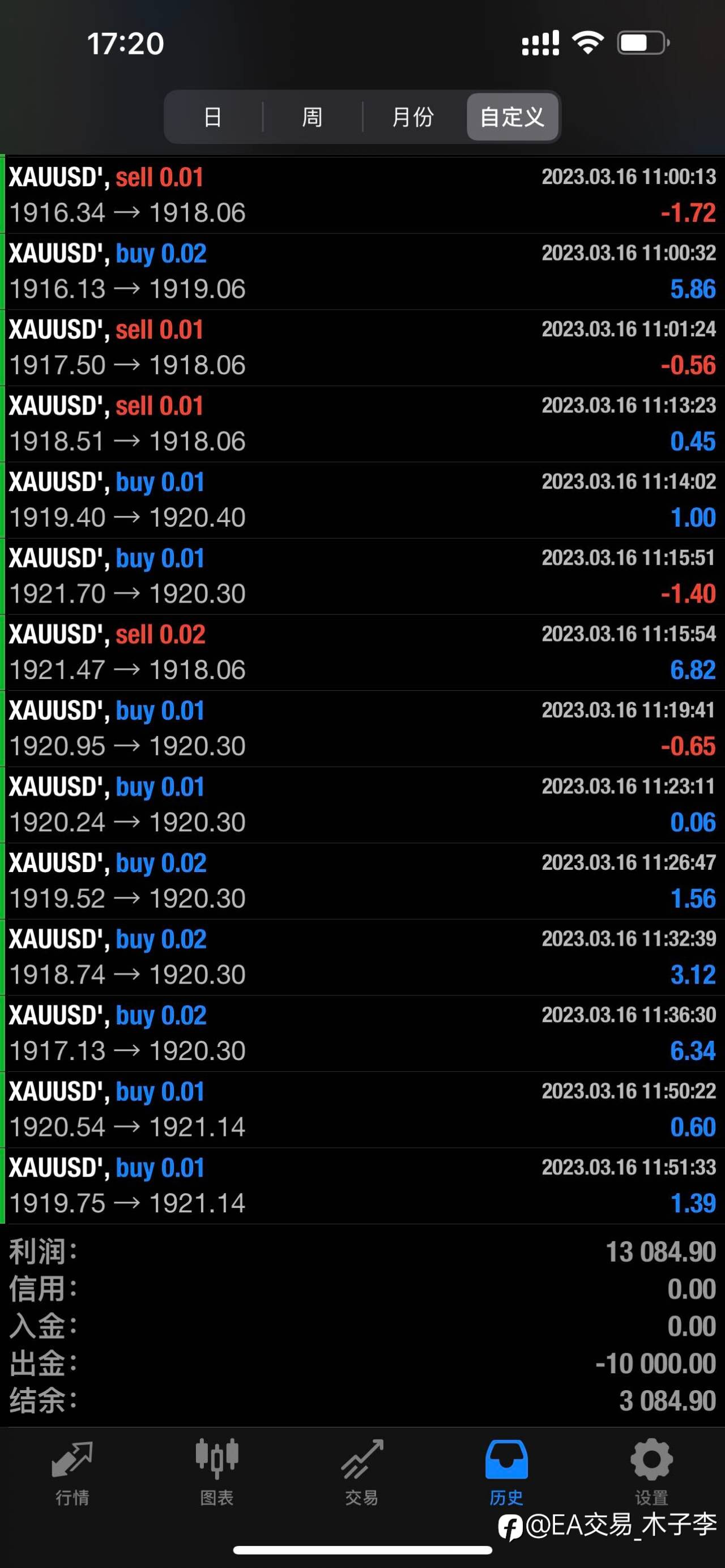This screenshot has height=1568, width=725.
Task: Expand the buy 0.02 trade at 11:36:30
Action: pyautogui.click(x=364, y=1033)
